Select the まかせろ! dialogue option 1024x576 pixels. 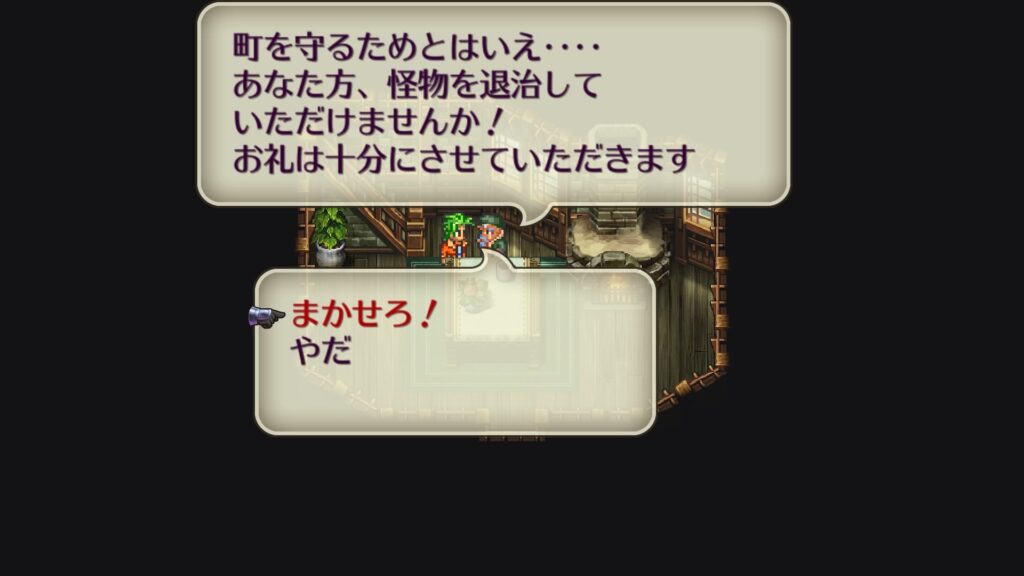pyautogui.click(x=364, y=316)
